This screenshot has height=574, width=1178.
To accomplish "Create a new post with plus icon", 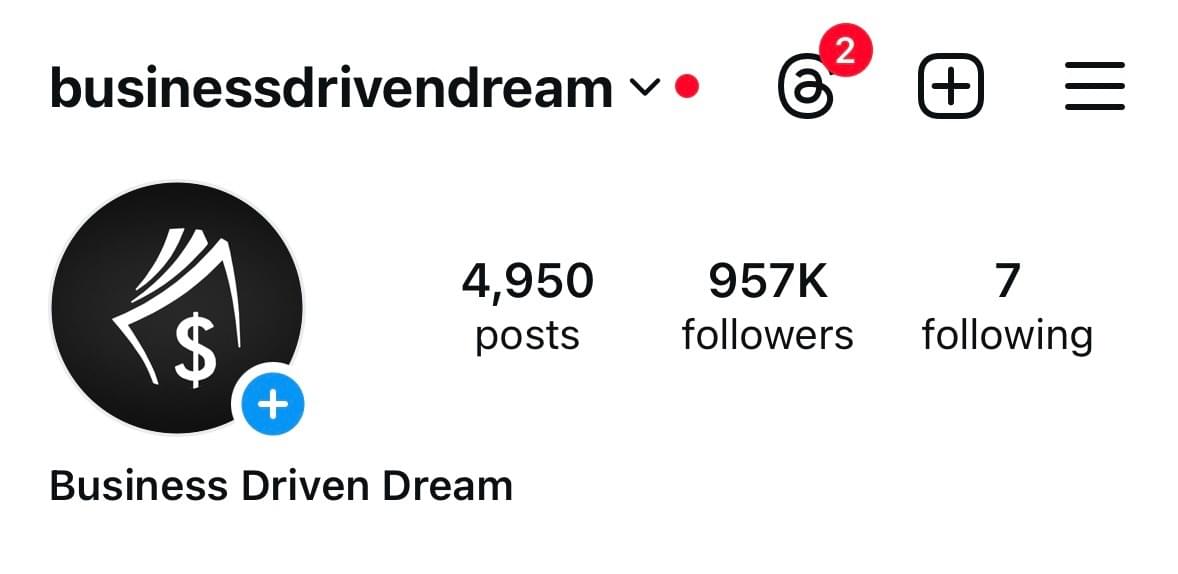I will coord(950,88).
